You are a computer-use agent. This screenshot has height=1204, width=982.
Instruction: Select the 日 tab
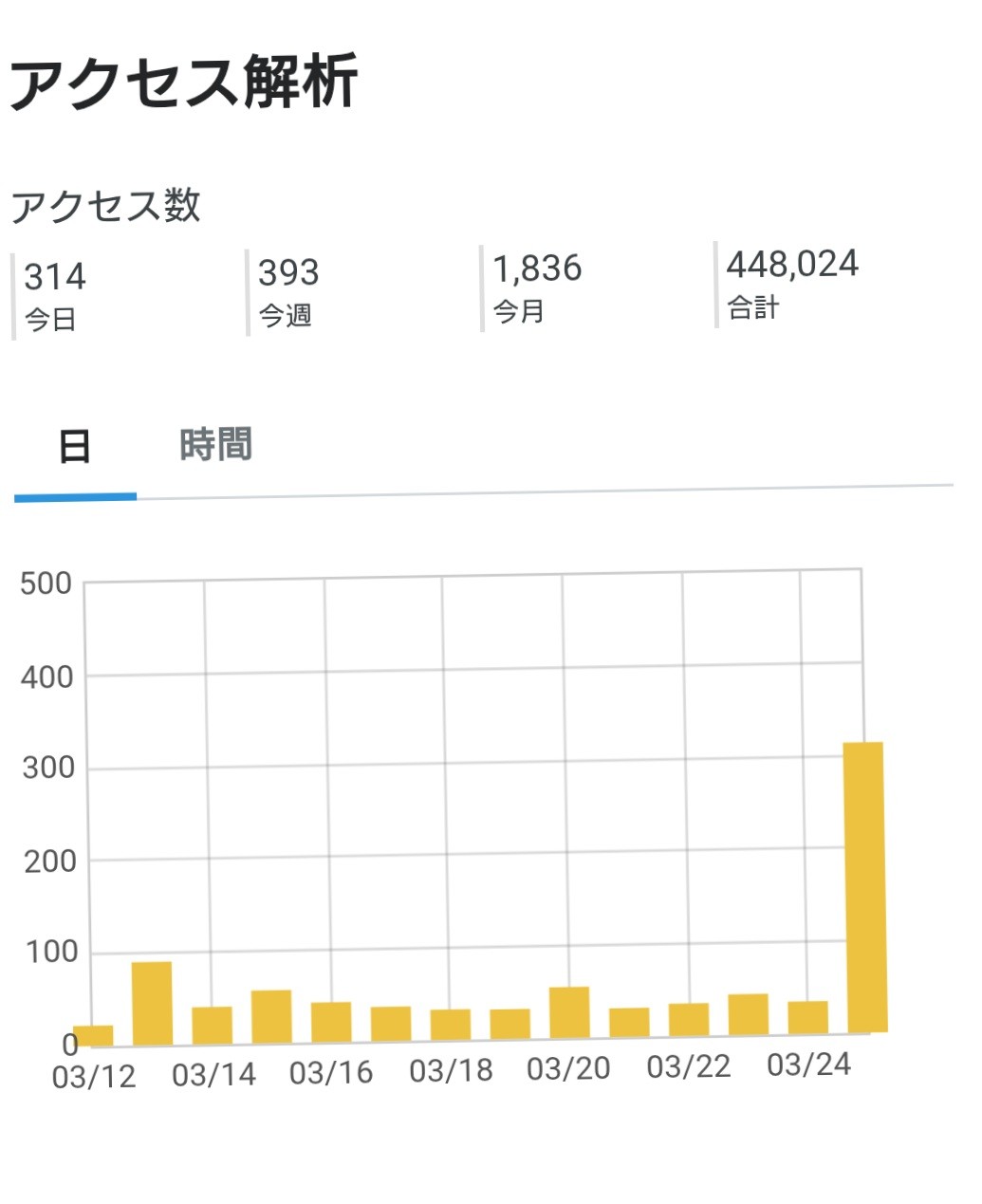75,447
